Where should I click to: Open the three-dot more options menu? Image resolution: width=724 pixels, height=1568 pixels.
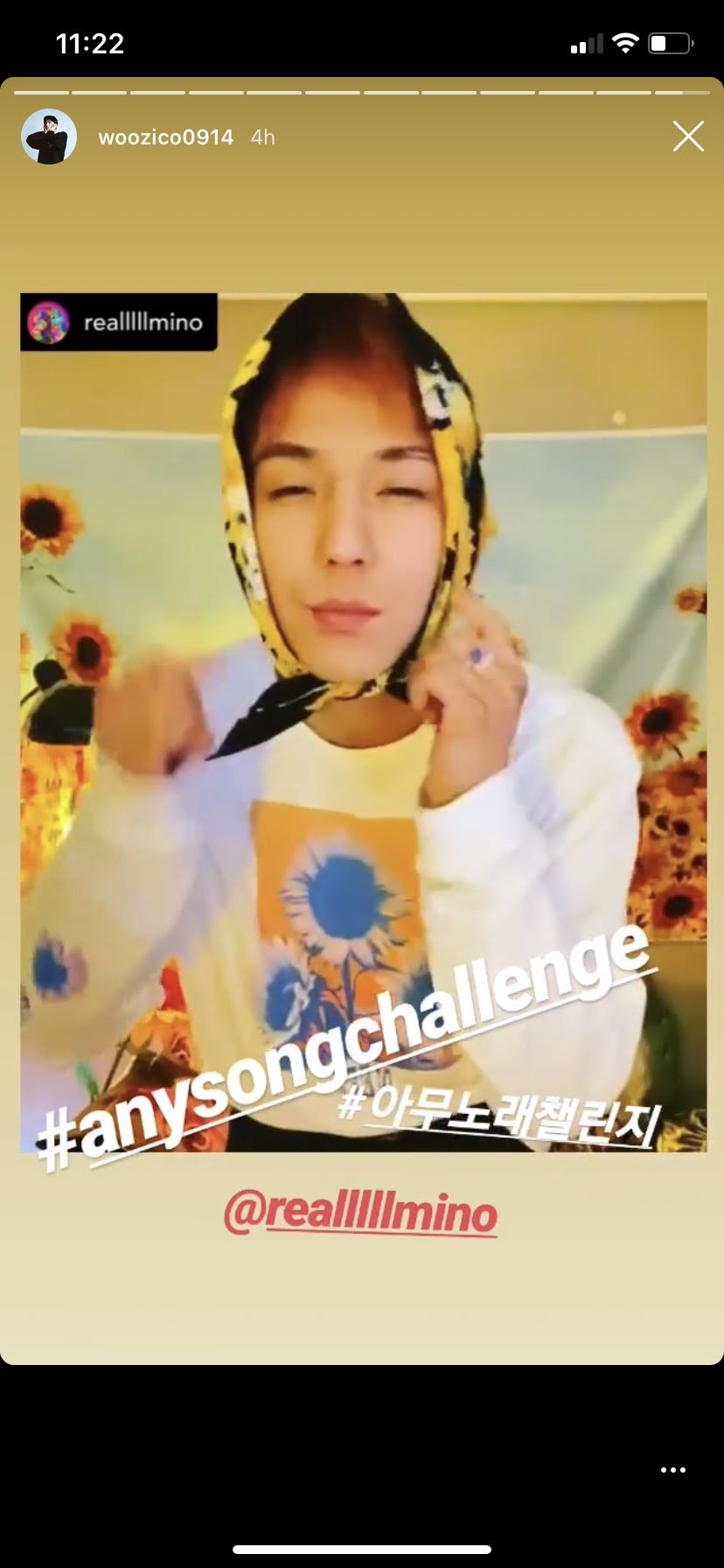(672, 1470)
